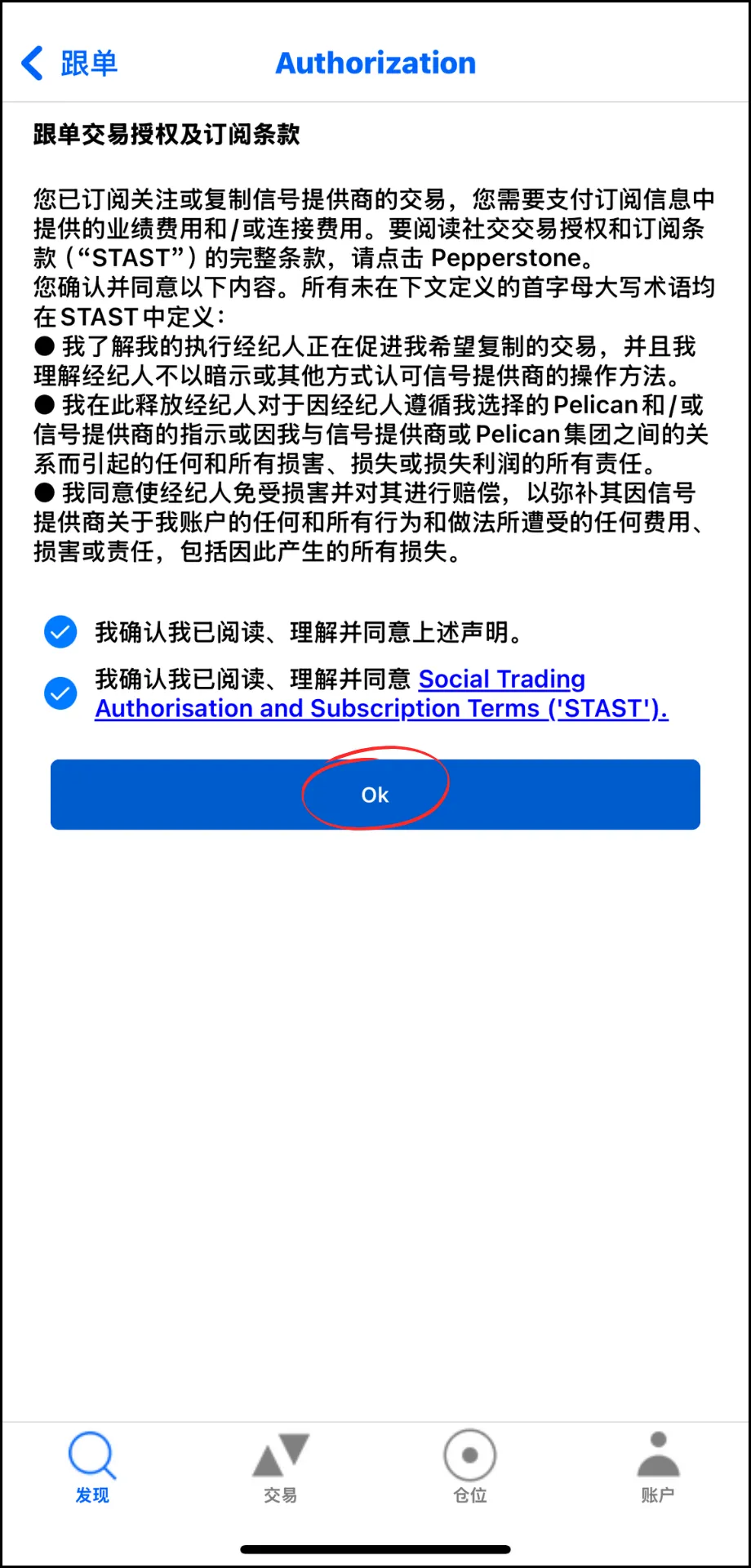This screenshot has width=751, height=1568.
Task: Switch to the 发现 tab
Action: [92, 1468]
